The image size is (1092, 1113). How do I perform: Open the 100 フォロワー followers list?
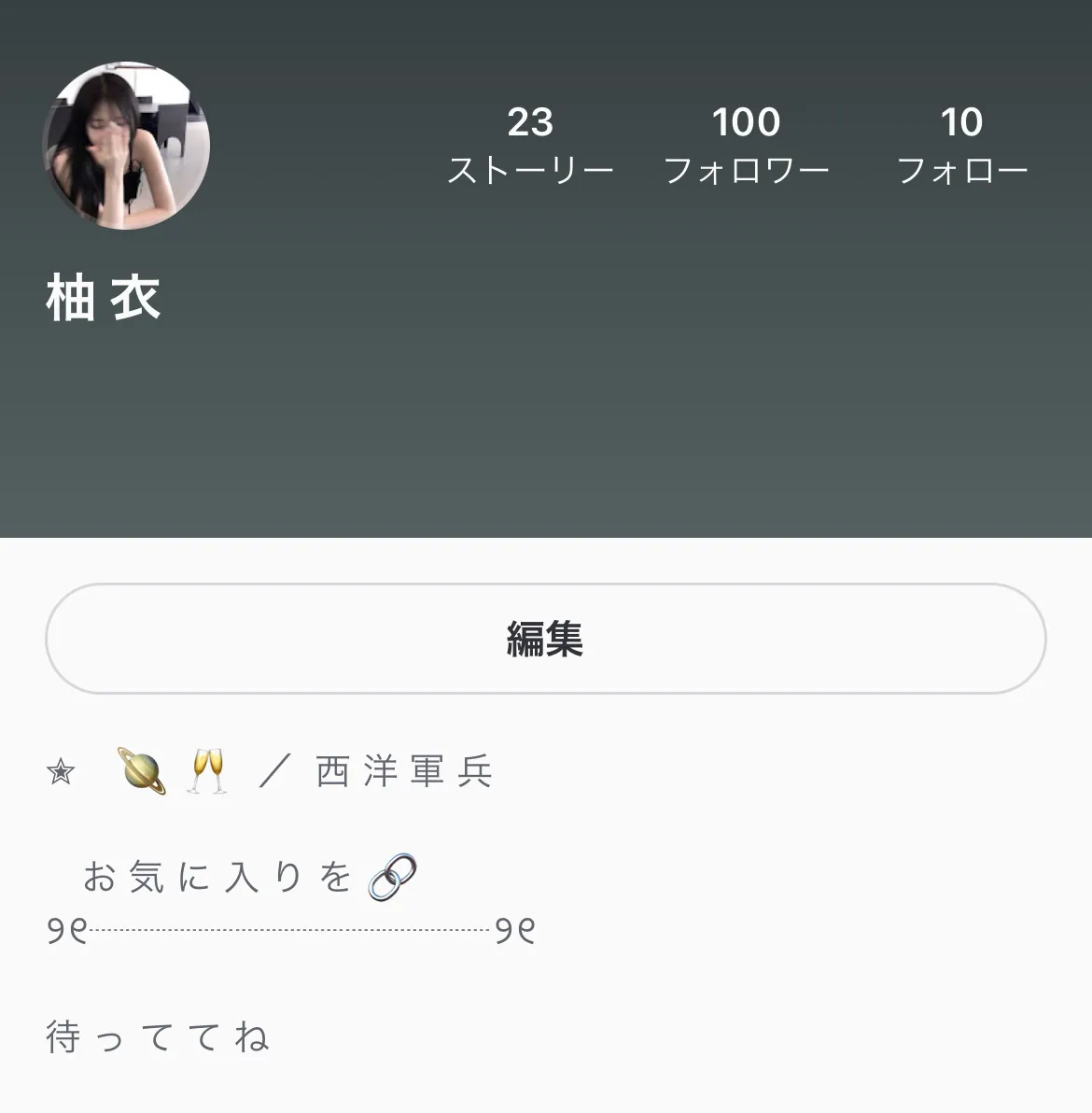(746, 146)
